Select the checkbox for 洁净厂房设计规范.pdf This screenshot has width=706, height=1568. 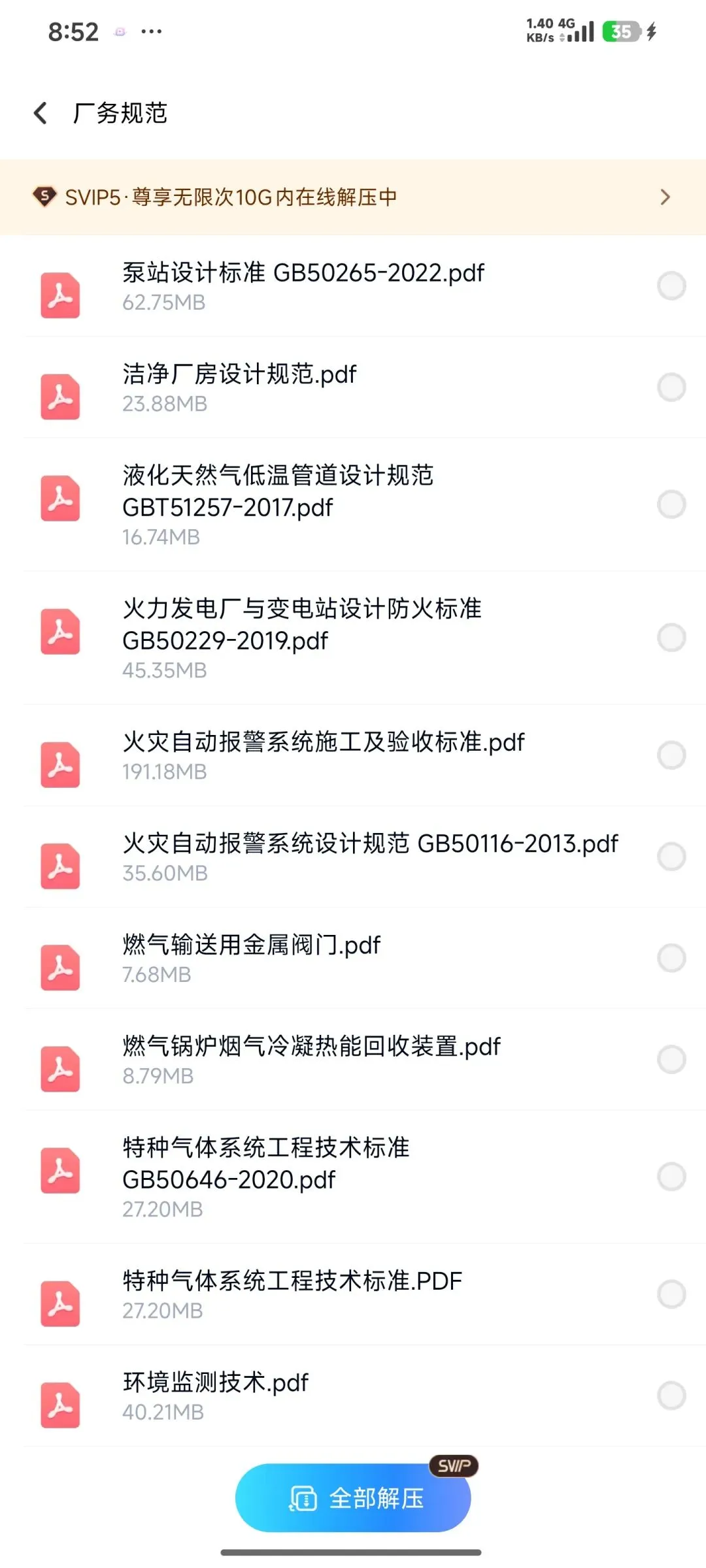click(671, 387)
